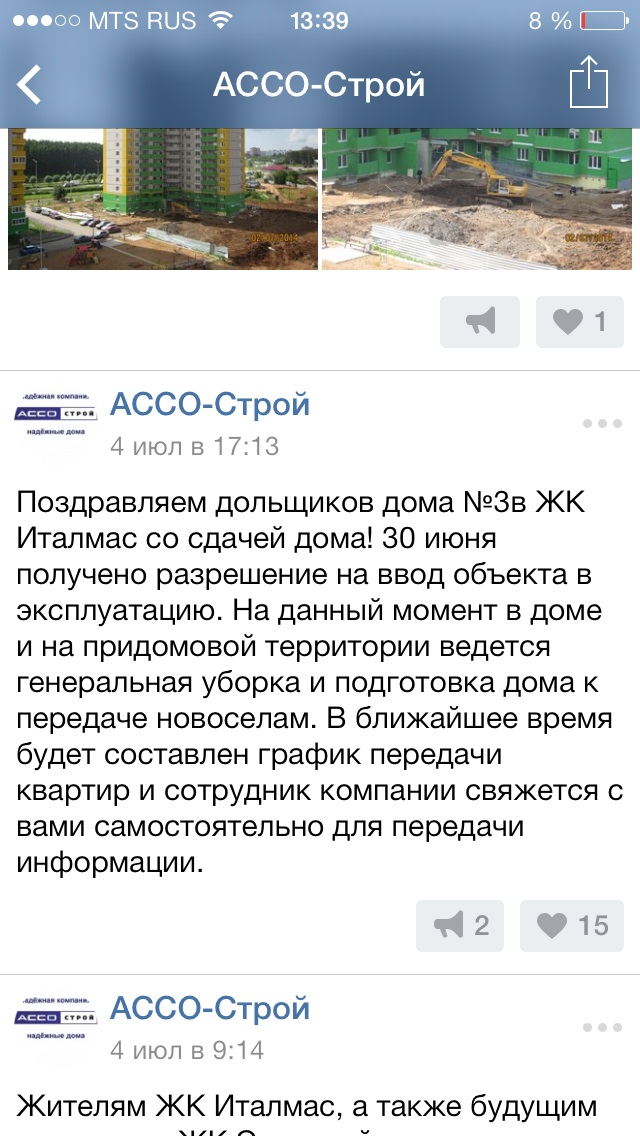640x1136 pixels.
Task: Open АССО-Строй name on 17:13 post
Action: [x=209, y=404]
